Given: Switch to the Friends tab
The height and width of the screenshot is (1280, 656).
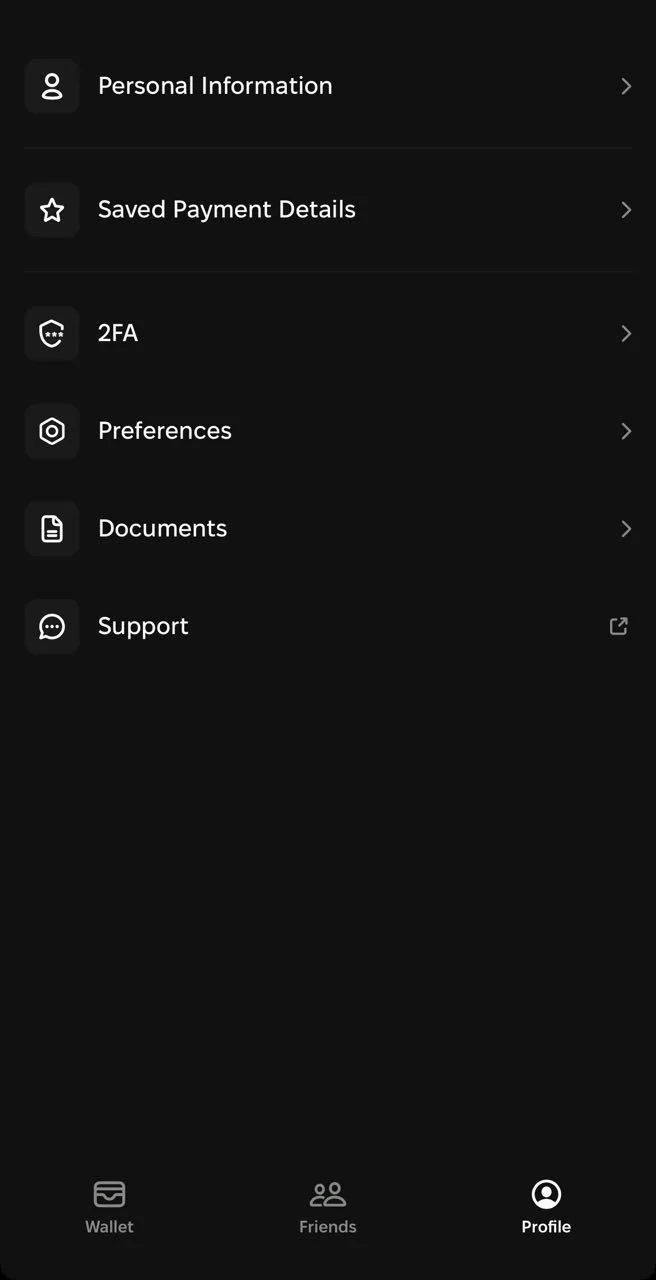Looking at the screenshot, I should pyautogui.click(x=328, y=1207).
